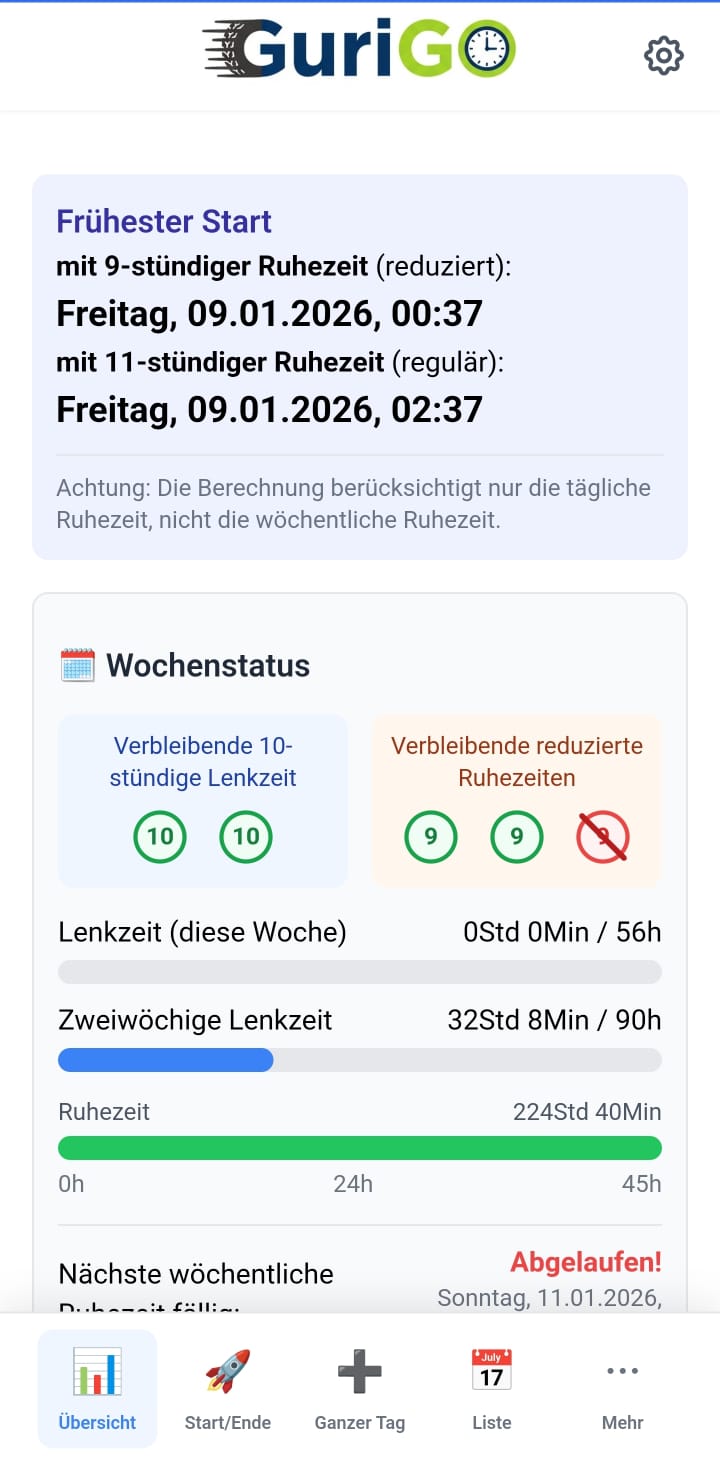Switch to the Start/Ende tab

228,1388
